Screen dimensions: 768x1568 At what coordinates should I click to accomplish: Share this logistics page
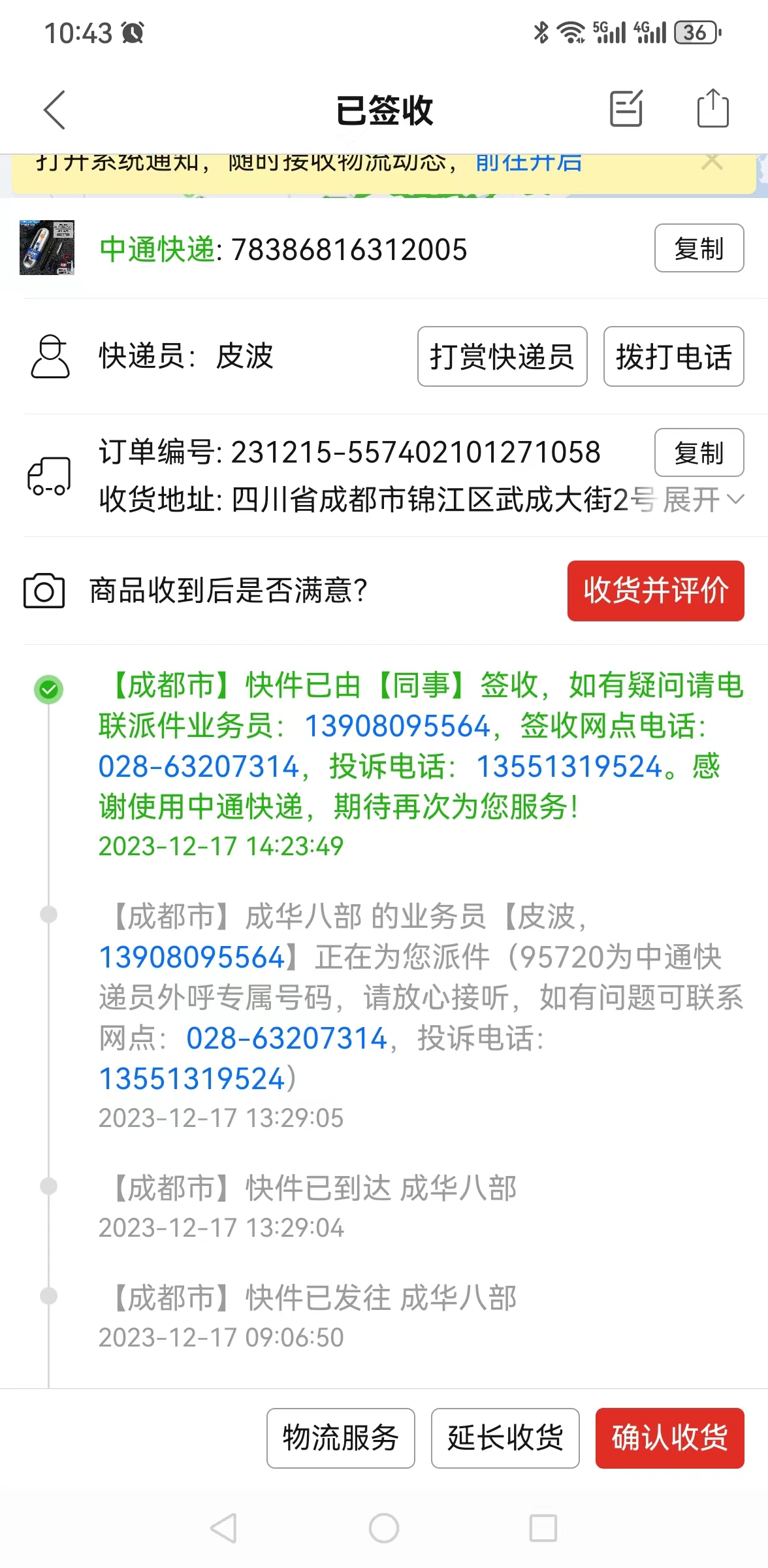click(712, 108)
